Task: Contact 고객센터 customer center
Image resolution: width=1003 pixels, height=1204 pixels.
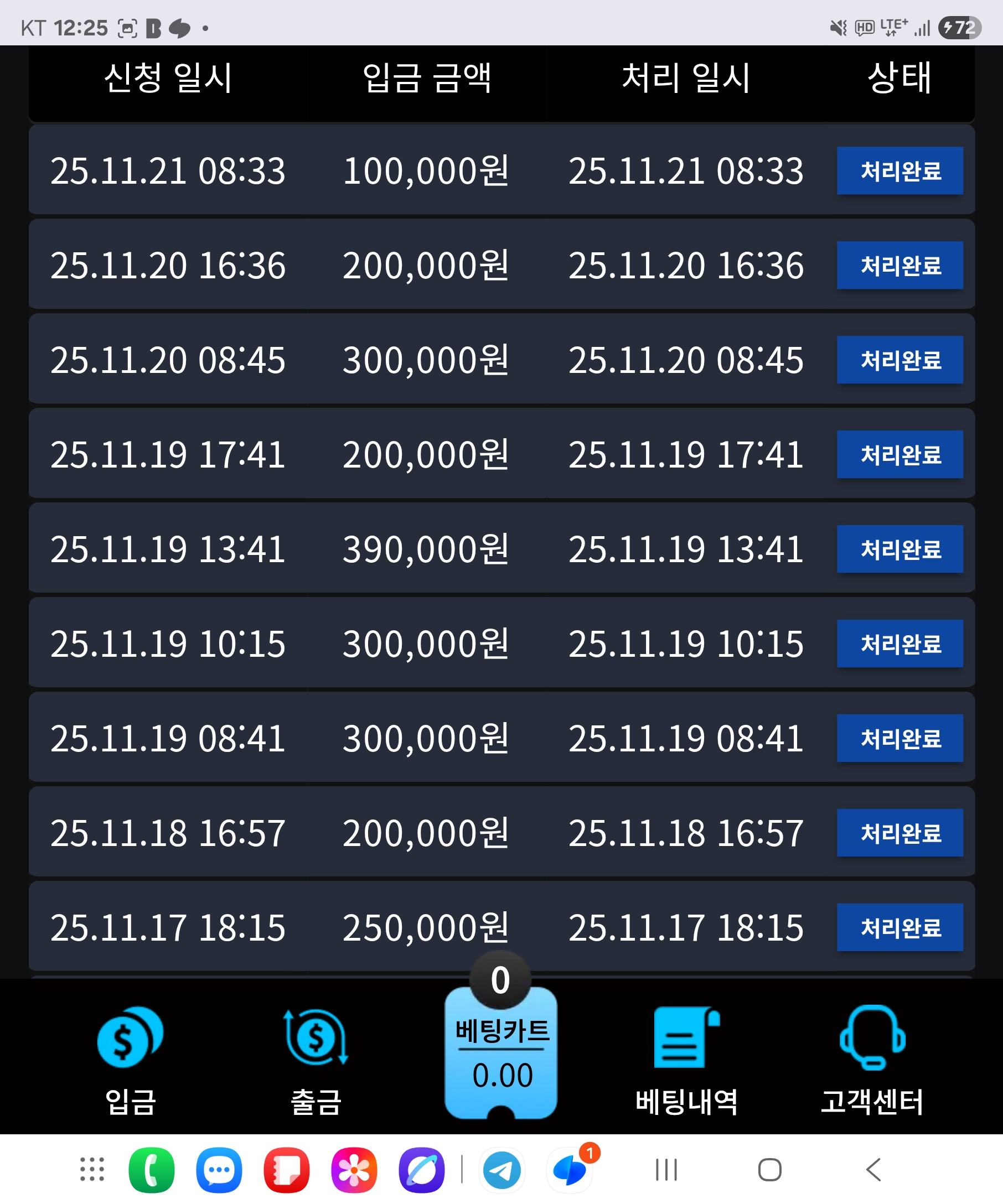Action: (x=872, y=1060)
